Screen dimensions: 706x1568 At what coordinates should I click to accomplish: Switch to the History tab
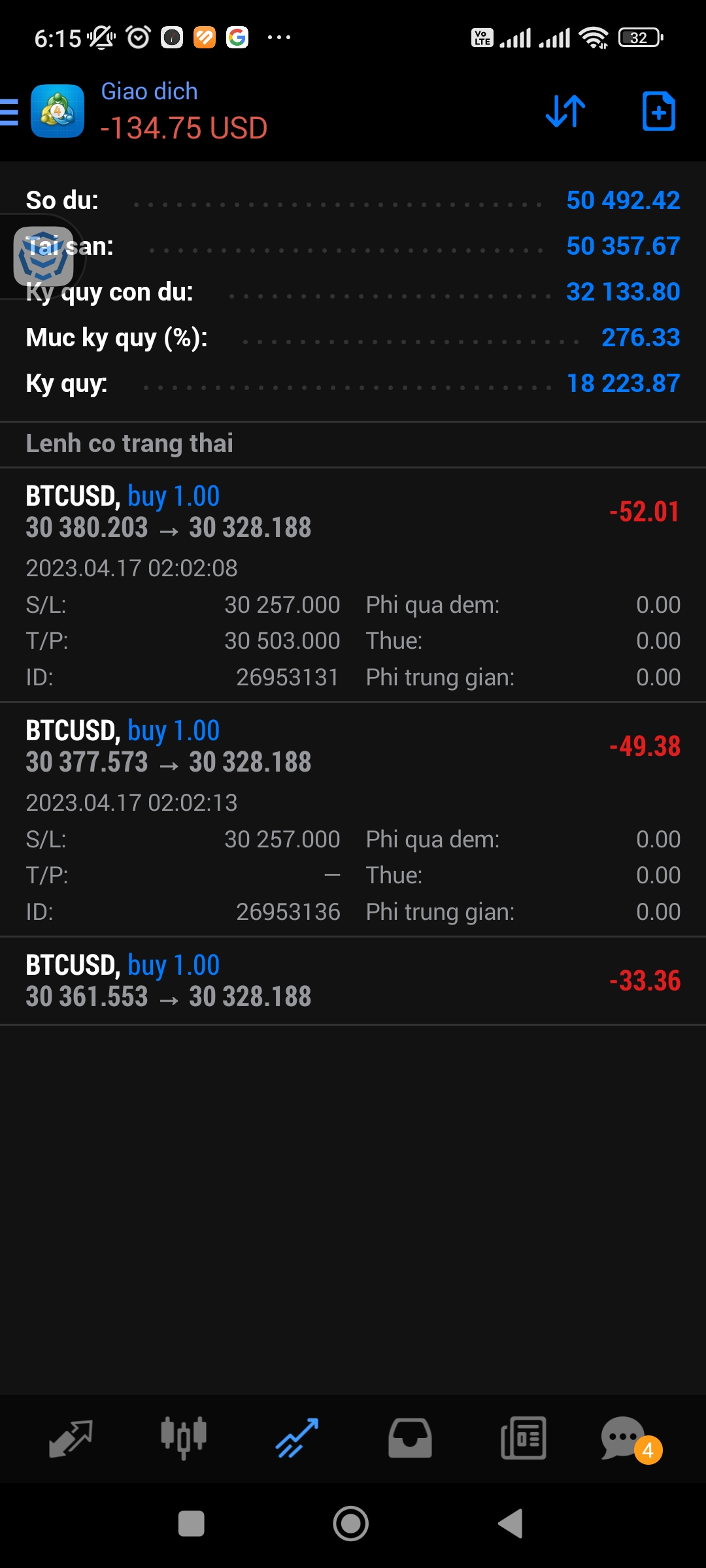click(410, 1439)
